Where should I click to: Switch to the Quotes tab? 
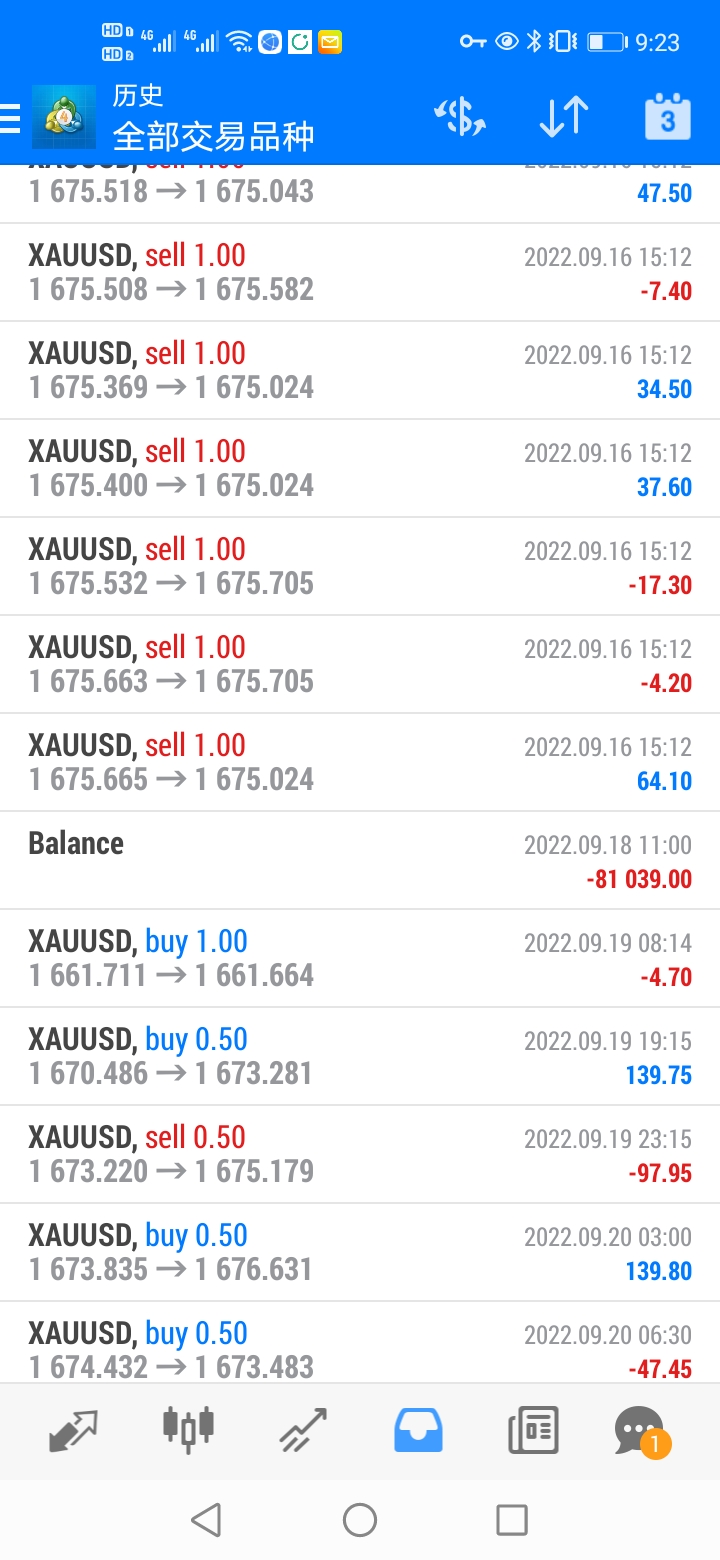[x=74, y=1430]
